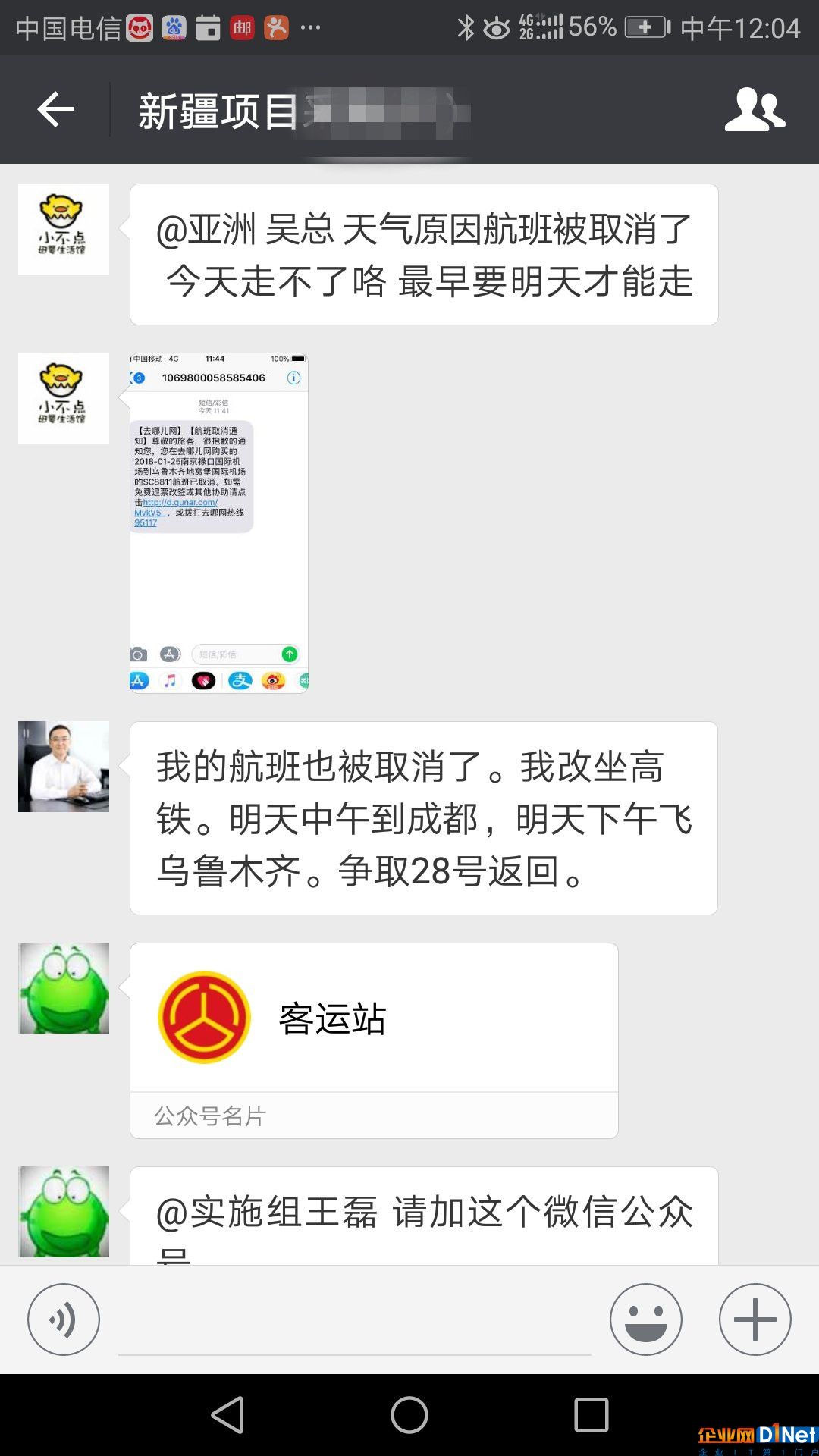The width and height of the screenshot is (819, 1456).
Task: Go back from the group chat
Action: coord(56,110)
